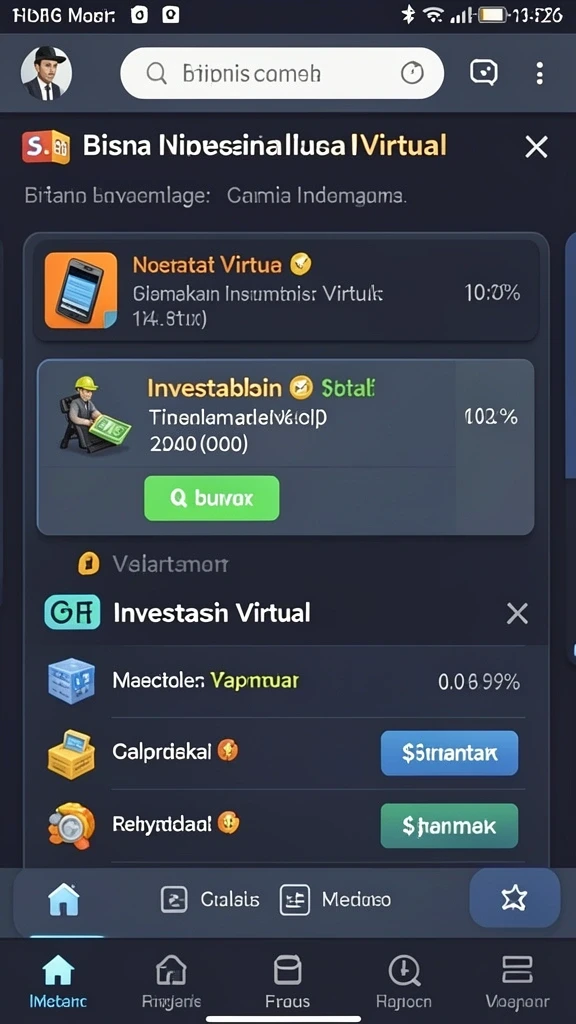Open the Frous bottom tab
The width and height of the screenshot is (576, 1024).
(287, 981)
